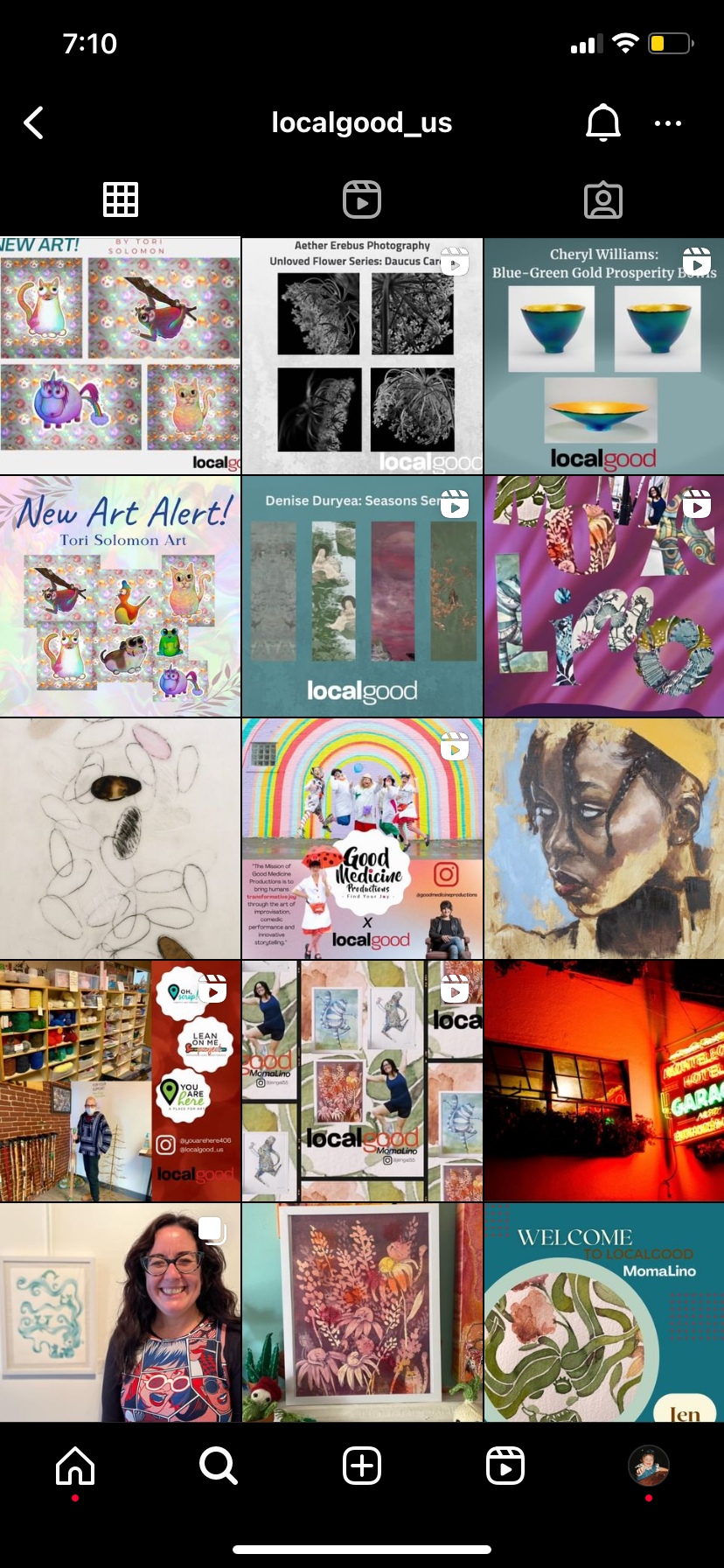Open the Good Medicine Productions reel

click(x=362, y=838)
